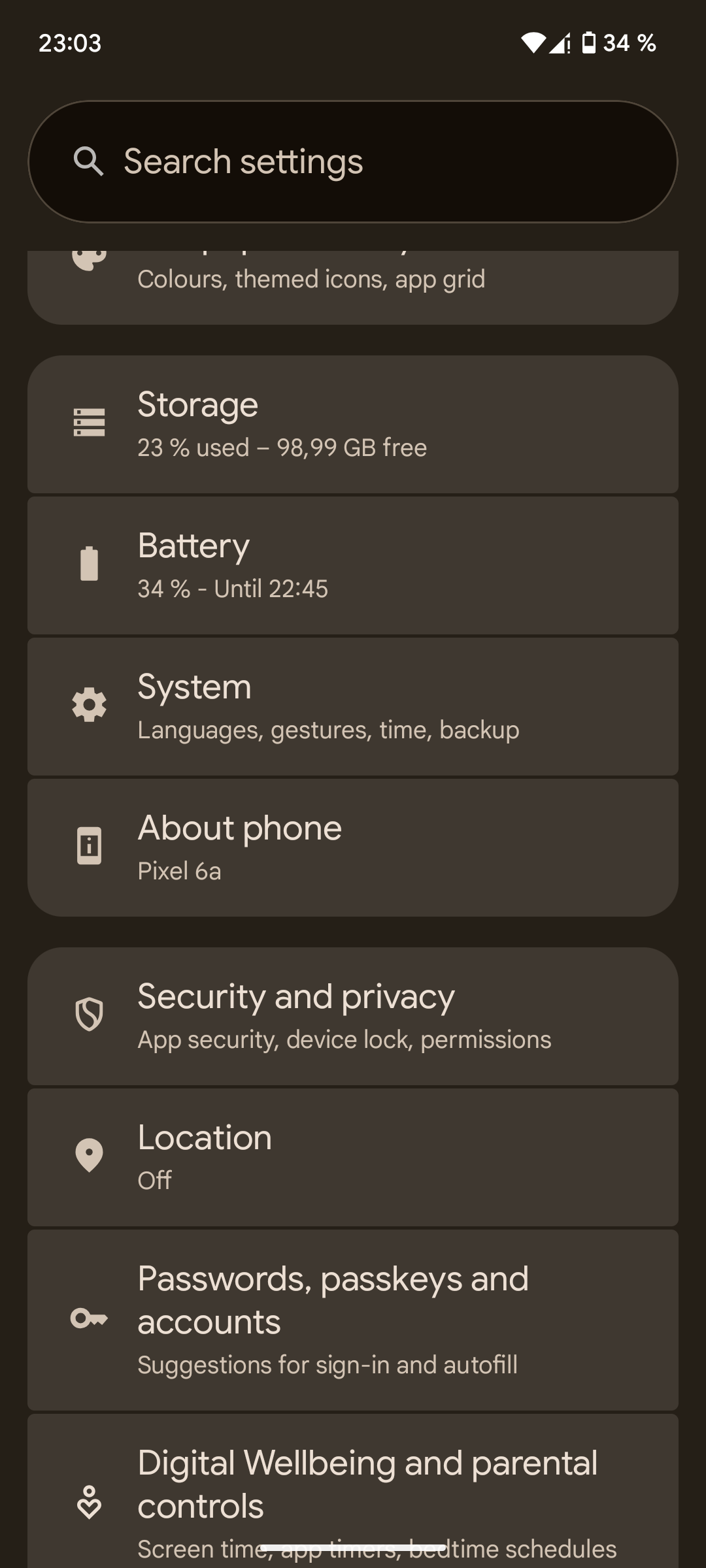This screenshot has width=706, height=1568.
Task: Open Location settings showing Off
Action: (353, 1156)
